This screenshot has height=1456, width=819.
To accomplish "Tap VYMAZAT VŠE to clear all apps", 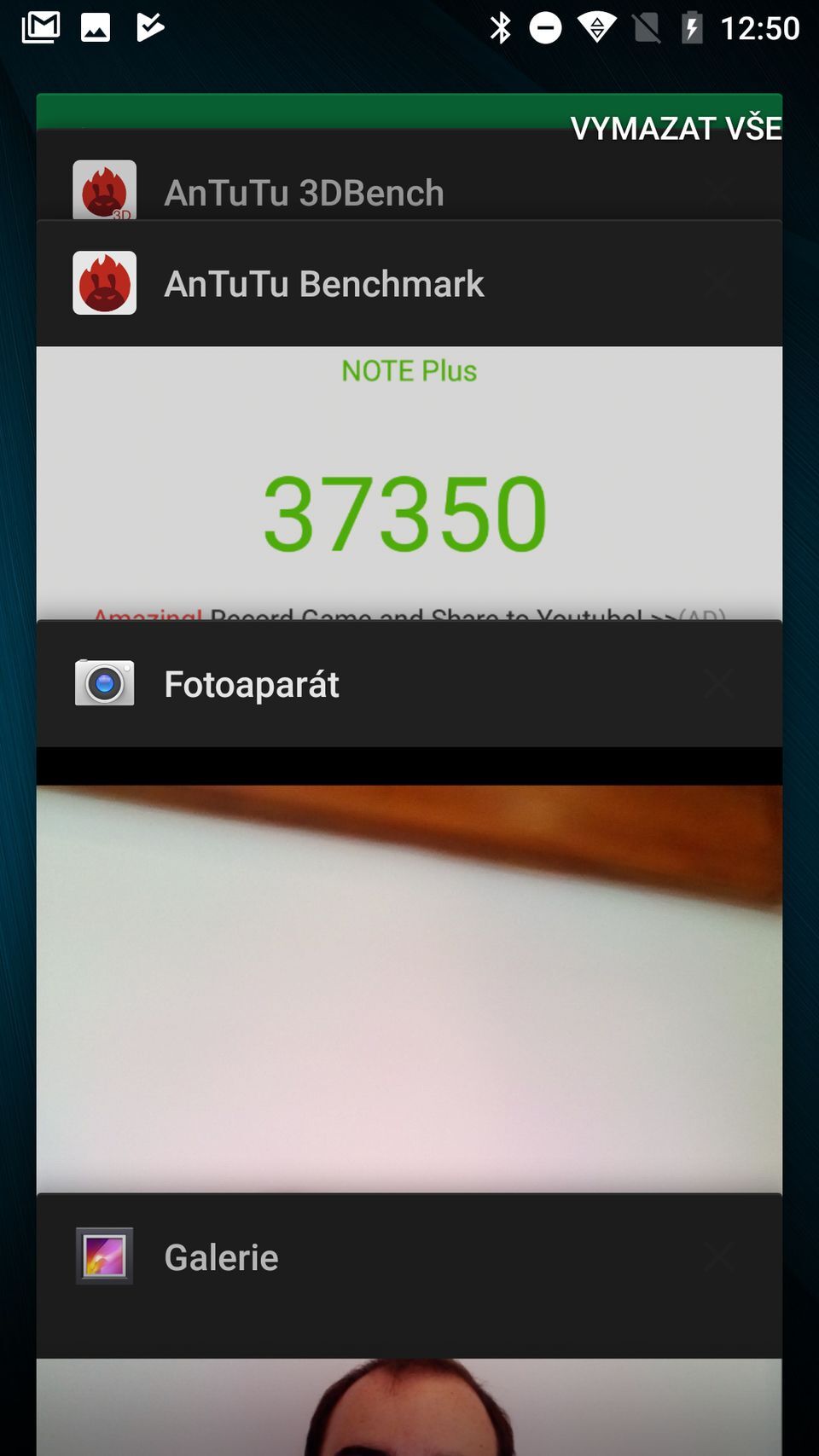I will click(x=677, y=128).
